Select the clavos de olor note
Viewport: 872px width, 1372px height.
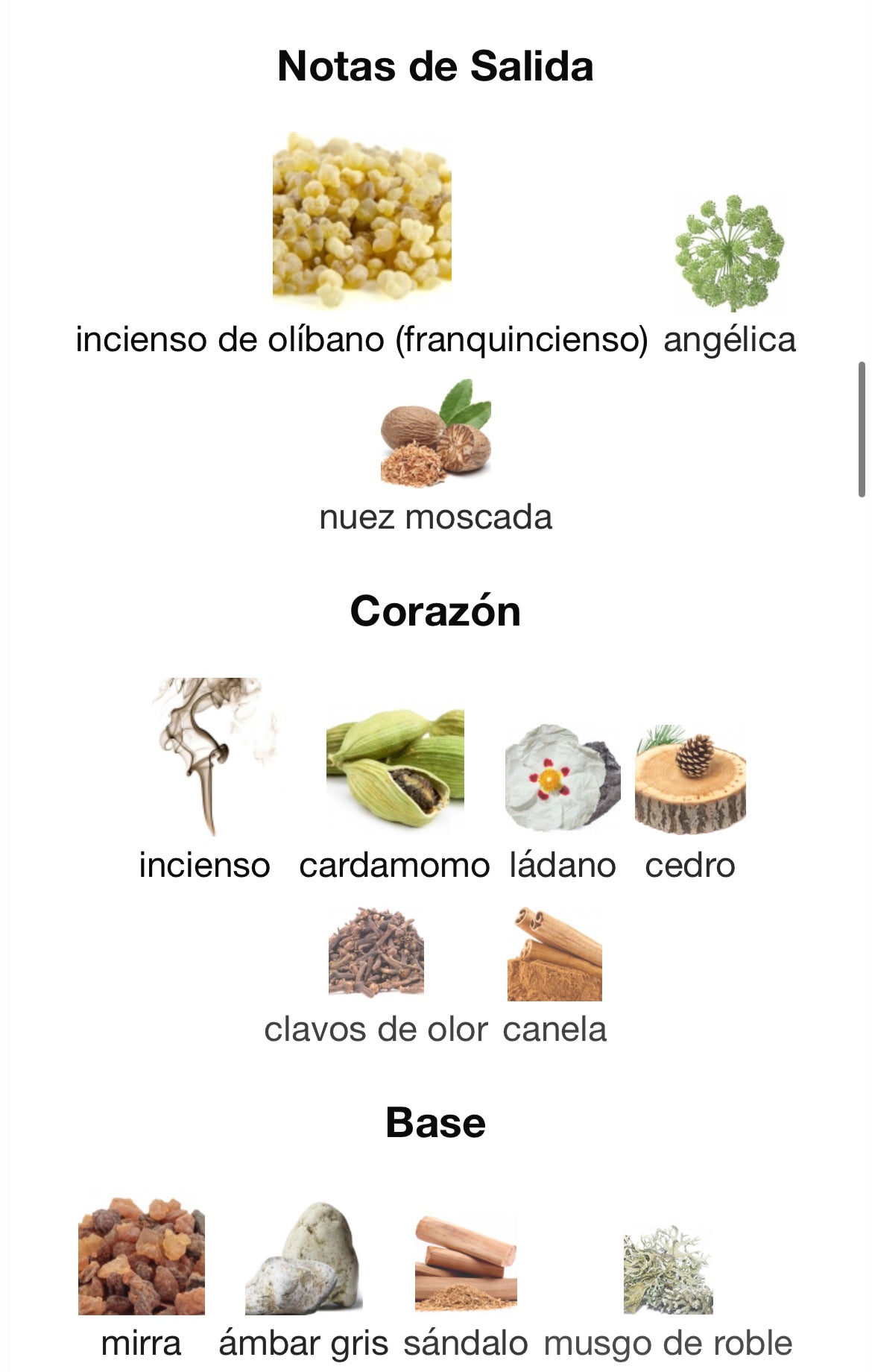[x=376, y=952]
